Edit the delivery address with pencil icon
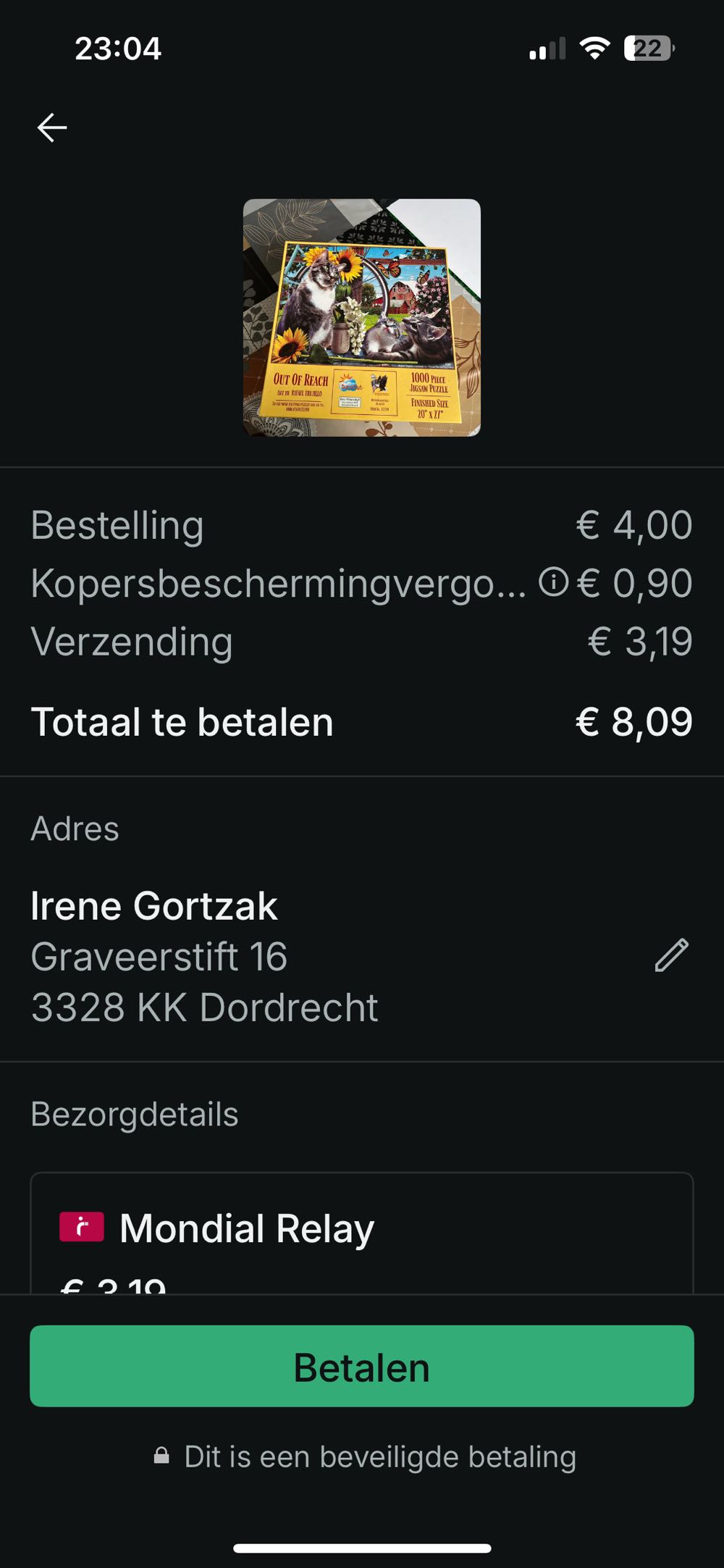Screen dimensions: 724x1568 (671, 955)
